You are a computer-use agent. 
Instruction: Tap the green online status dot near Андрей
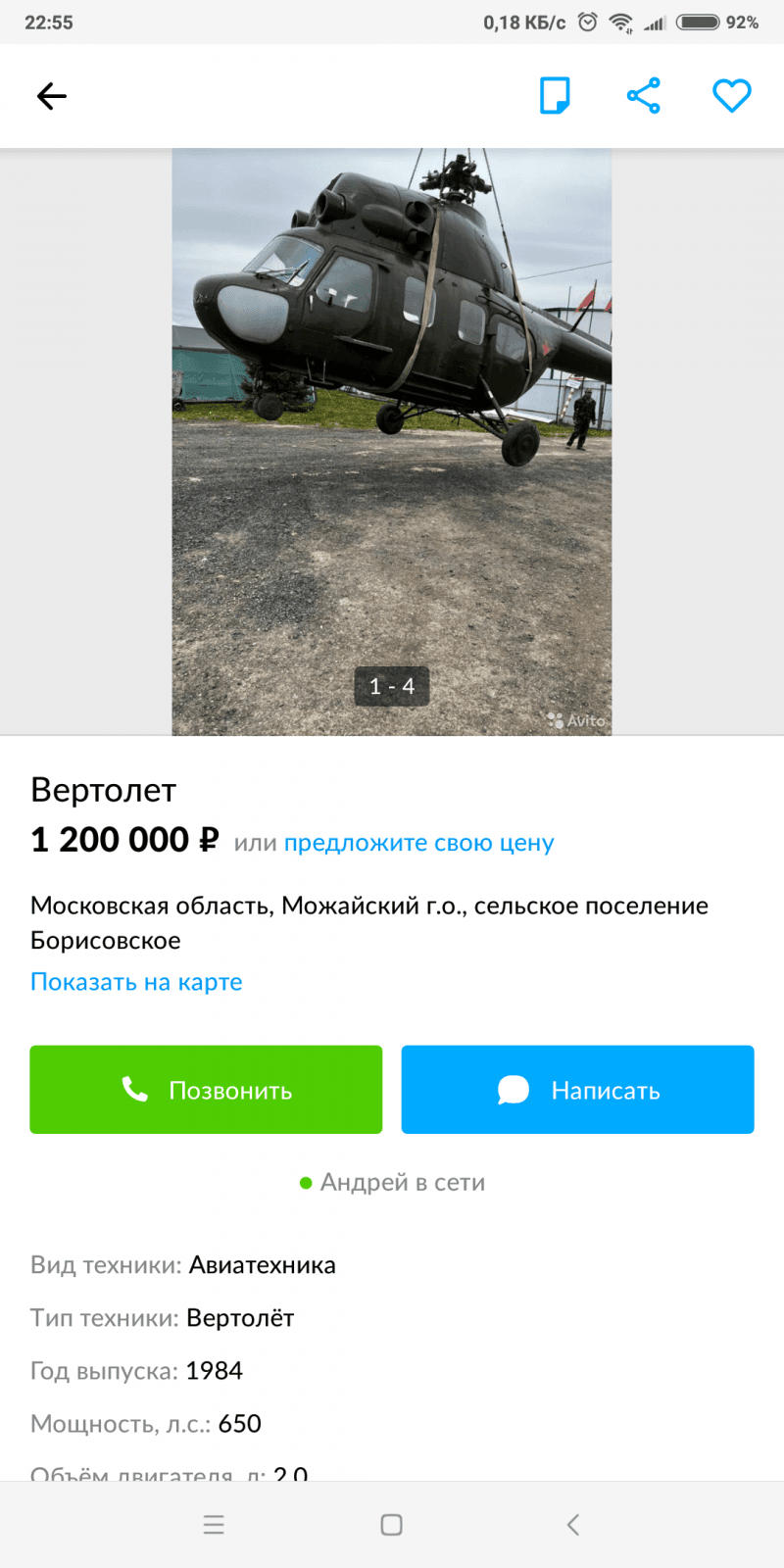point(305,1182)
